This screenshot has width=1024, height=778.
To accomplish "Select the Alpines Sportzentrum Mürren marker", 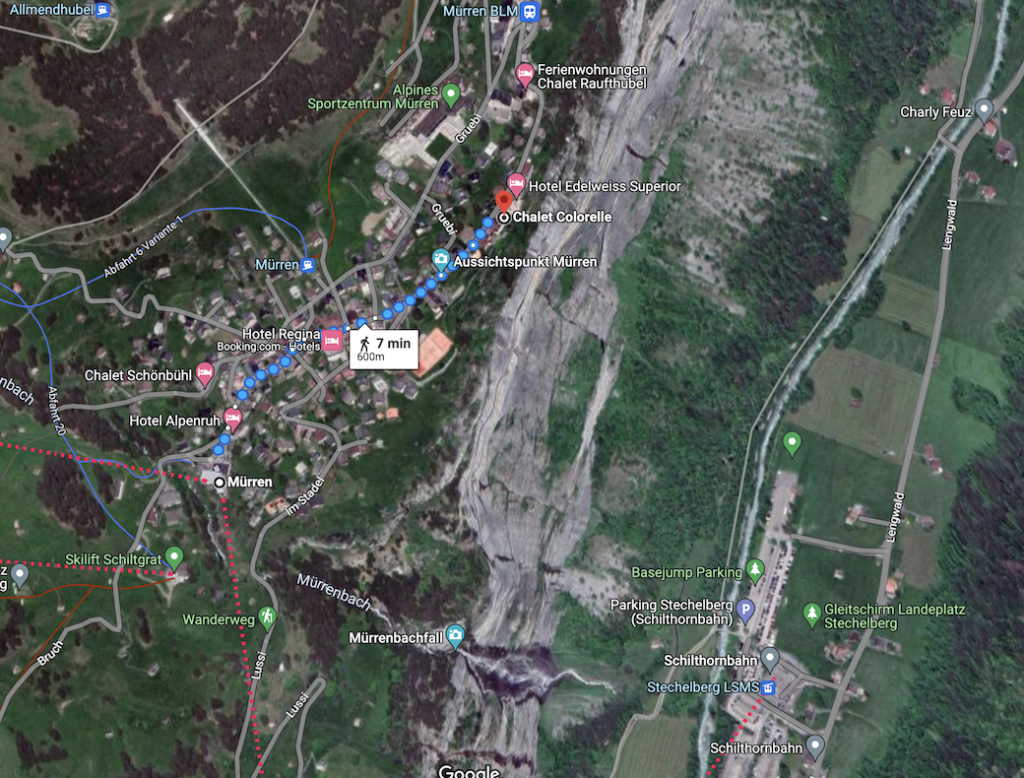I will tap(450, 96).
